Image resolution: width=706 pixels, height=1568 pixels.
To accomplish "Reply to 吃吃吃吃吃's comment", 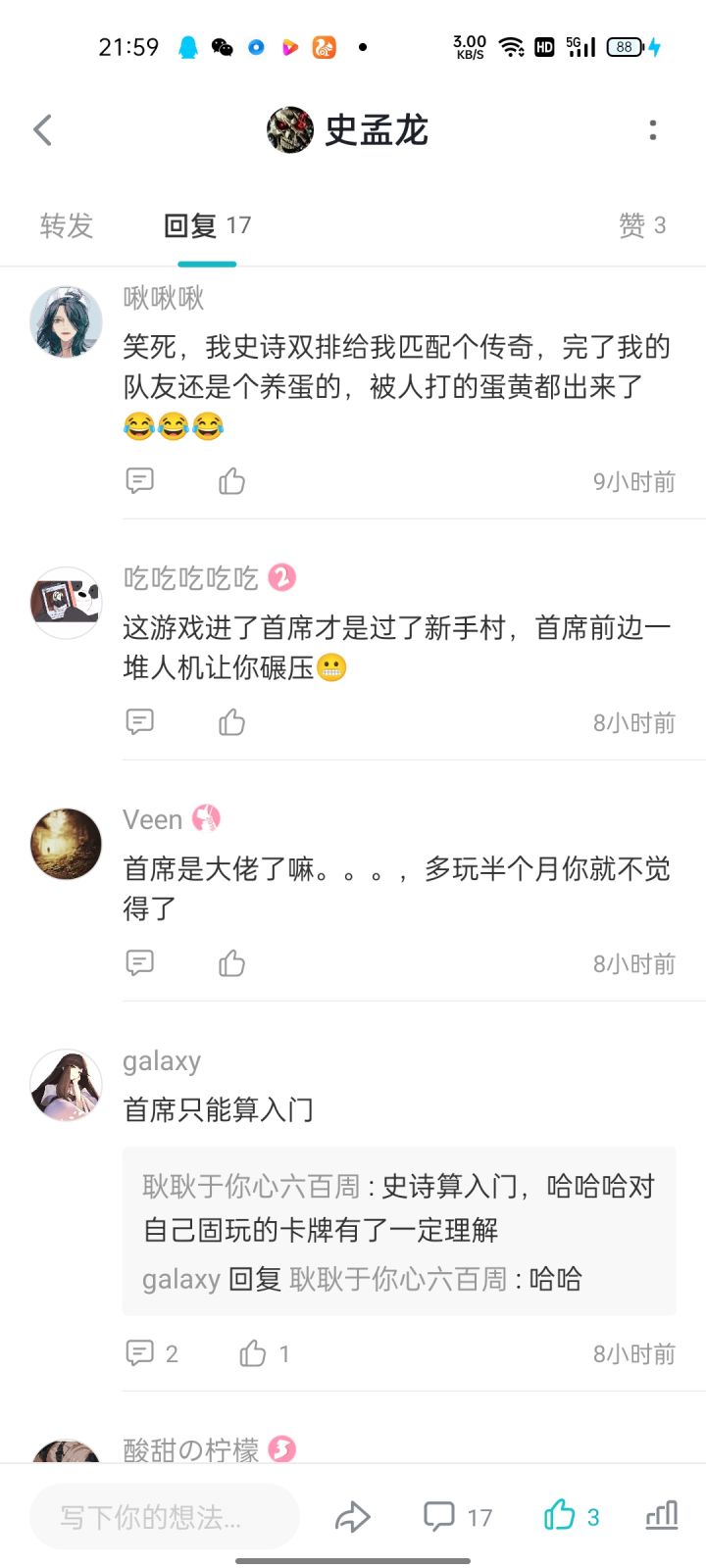I will tap(140, 722).
